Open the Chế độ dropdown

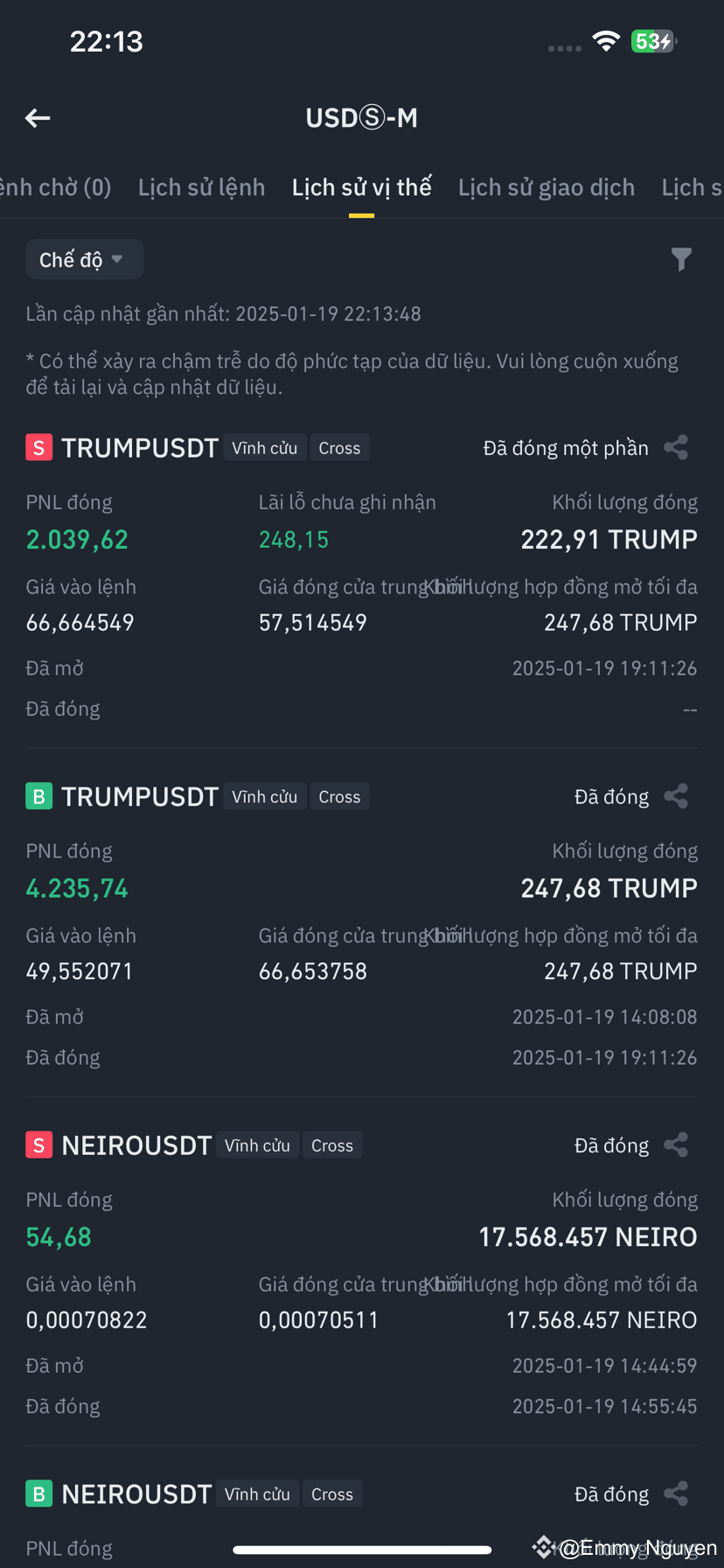[x=84, y=258]
